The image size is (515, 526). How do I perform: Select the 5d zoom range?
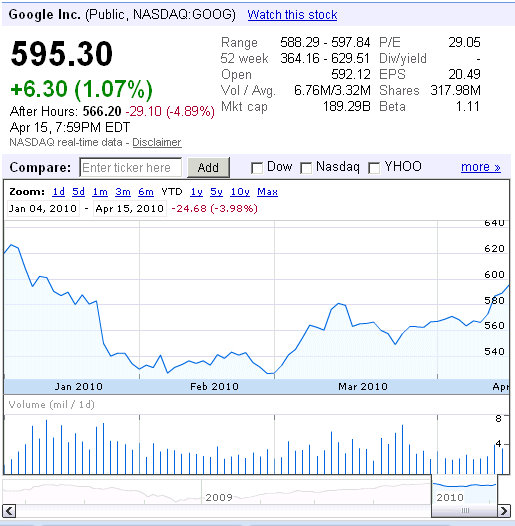pos(78,192)
